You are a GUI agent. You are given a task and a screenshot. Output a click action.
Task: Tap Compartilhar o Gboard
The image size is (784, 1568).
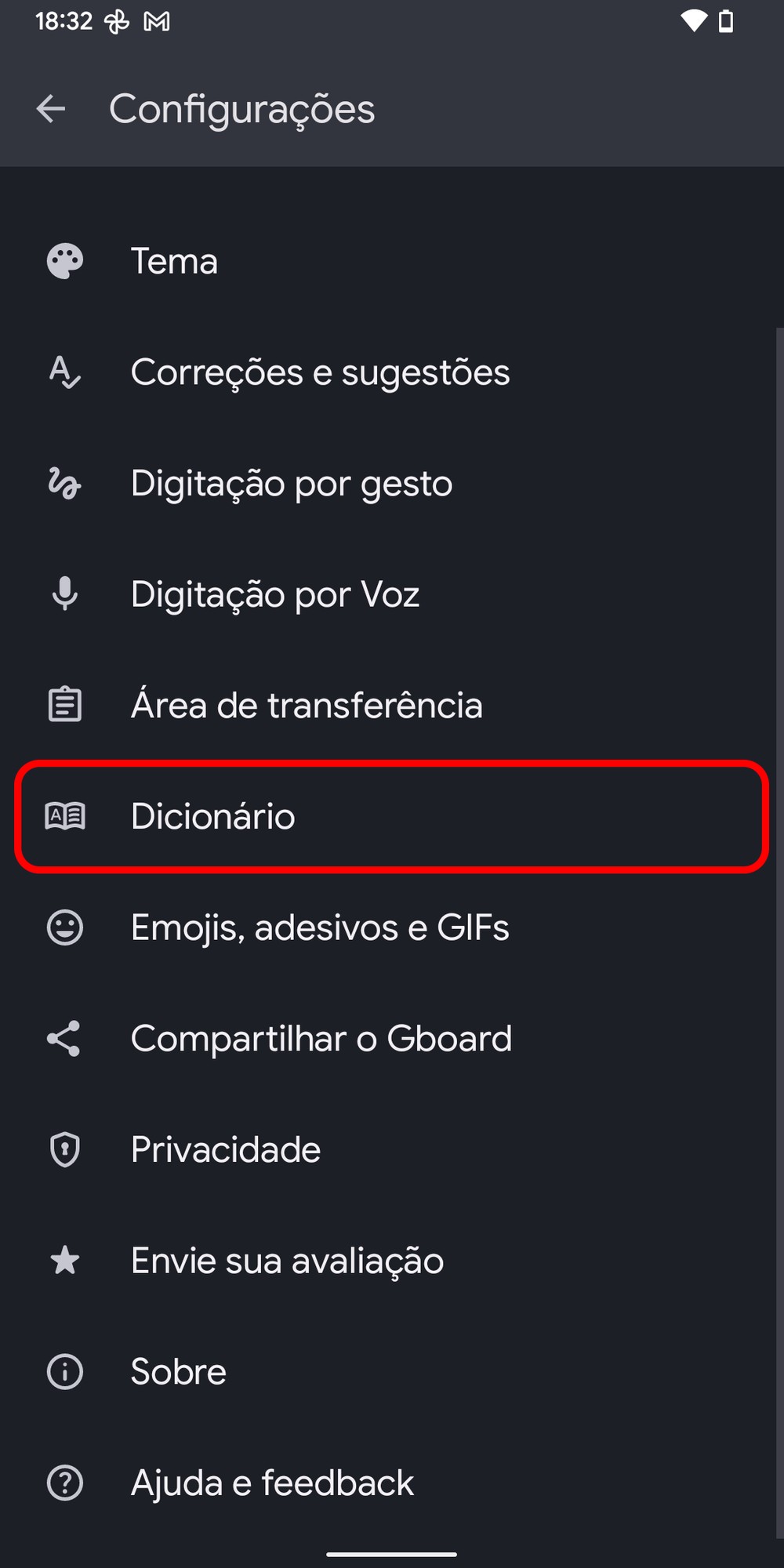(321, 1039)
